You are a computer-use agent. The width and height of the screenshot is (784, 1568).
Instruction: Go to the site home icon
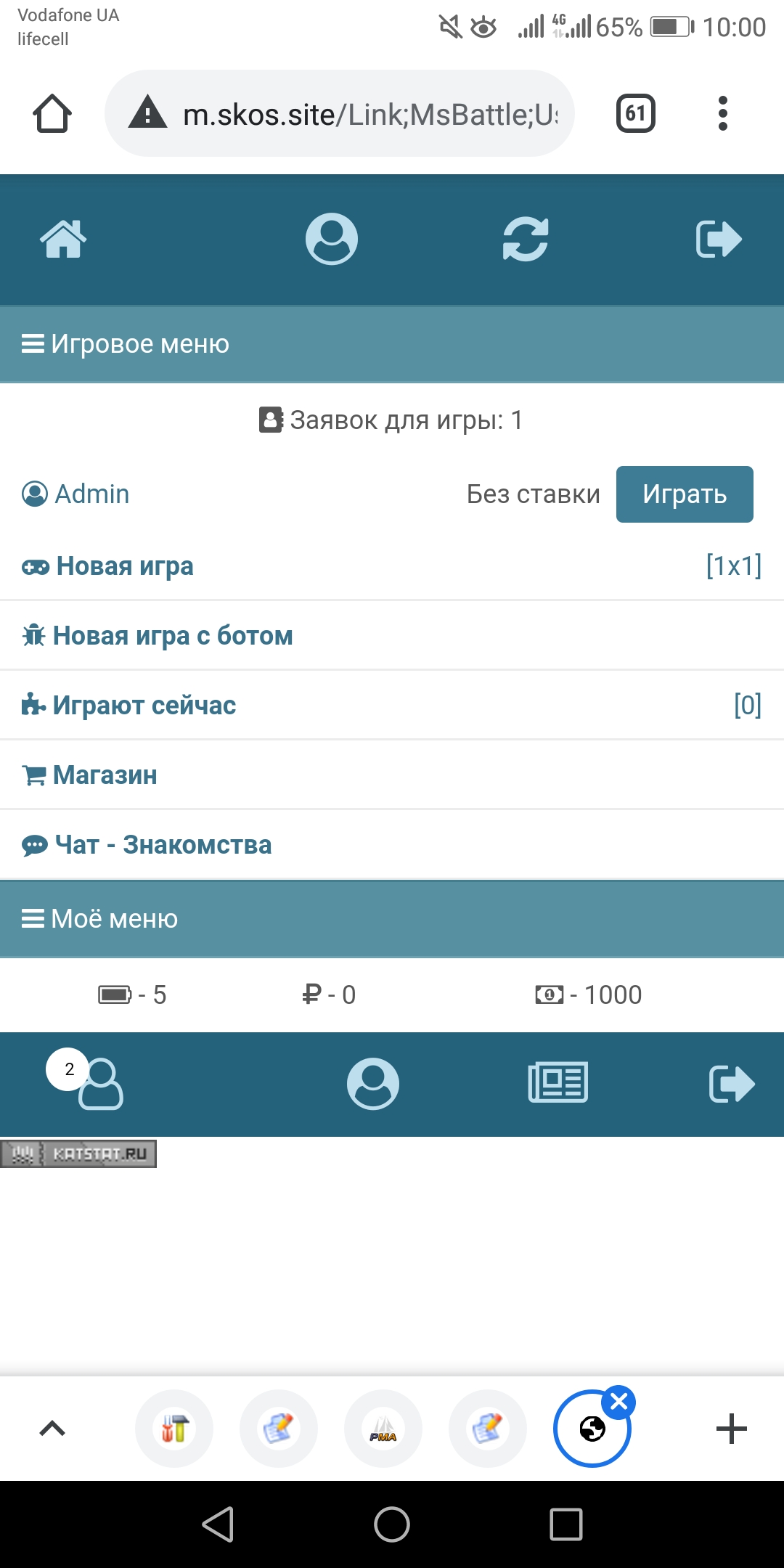click(63, 239)
